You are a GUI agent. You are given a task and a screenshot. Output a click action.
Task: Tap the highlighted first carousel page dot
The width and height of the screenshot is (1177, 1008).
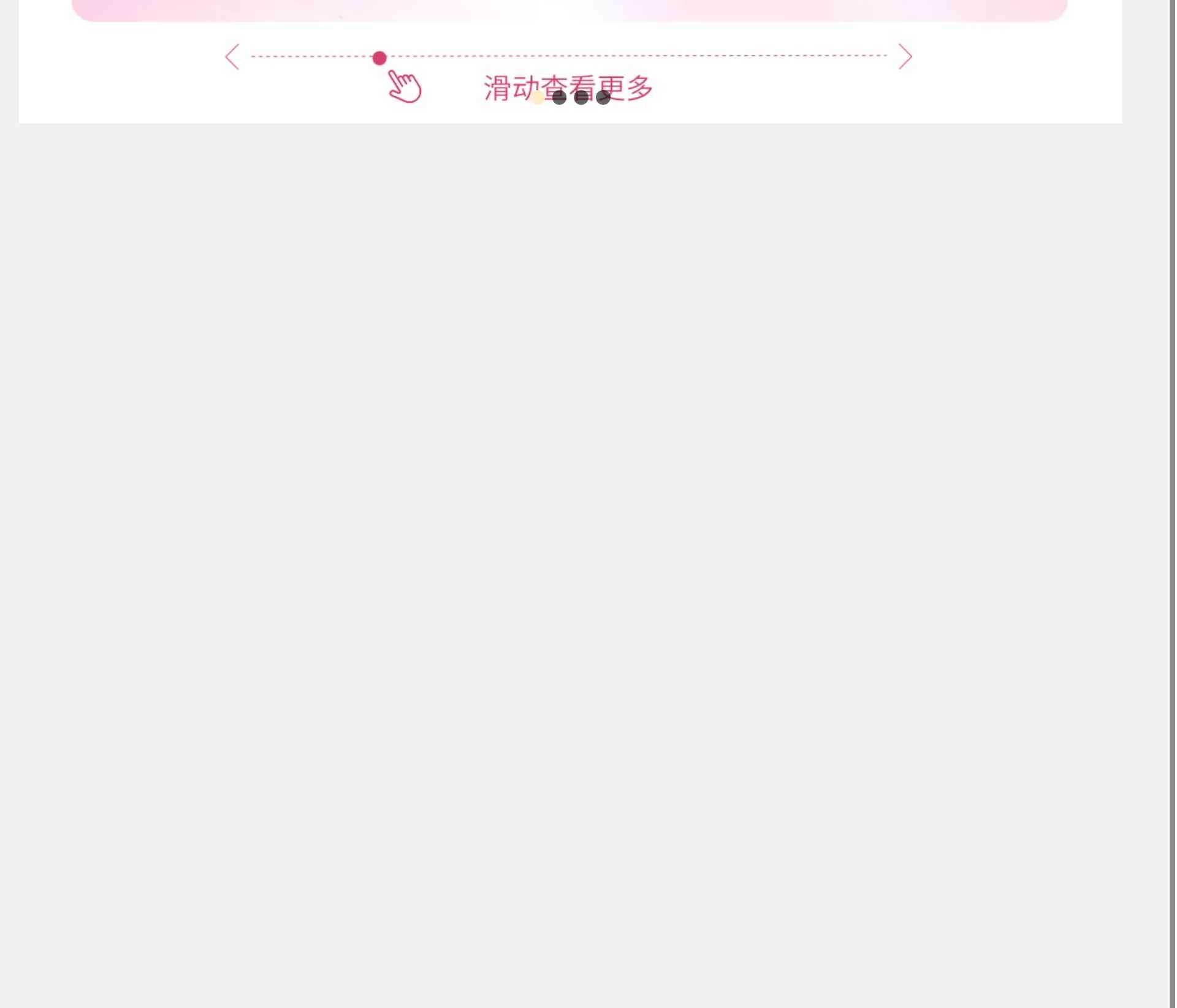tap(537, 97)
